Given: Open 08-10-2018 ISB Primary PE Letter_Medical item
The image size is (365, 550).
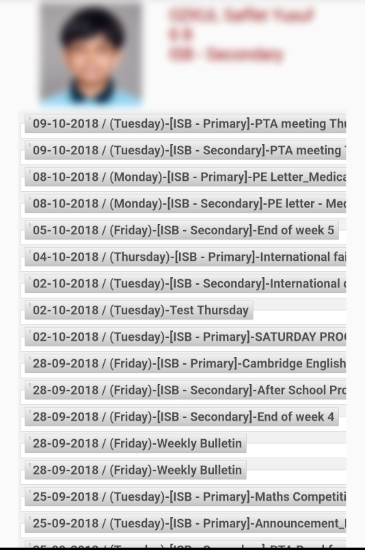Looking at the screenshot, I should click(185, 177).
